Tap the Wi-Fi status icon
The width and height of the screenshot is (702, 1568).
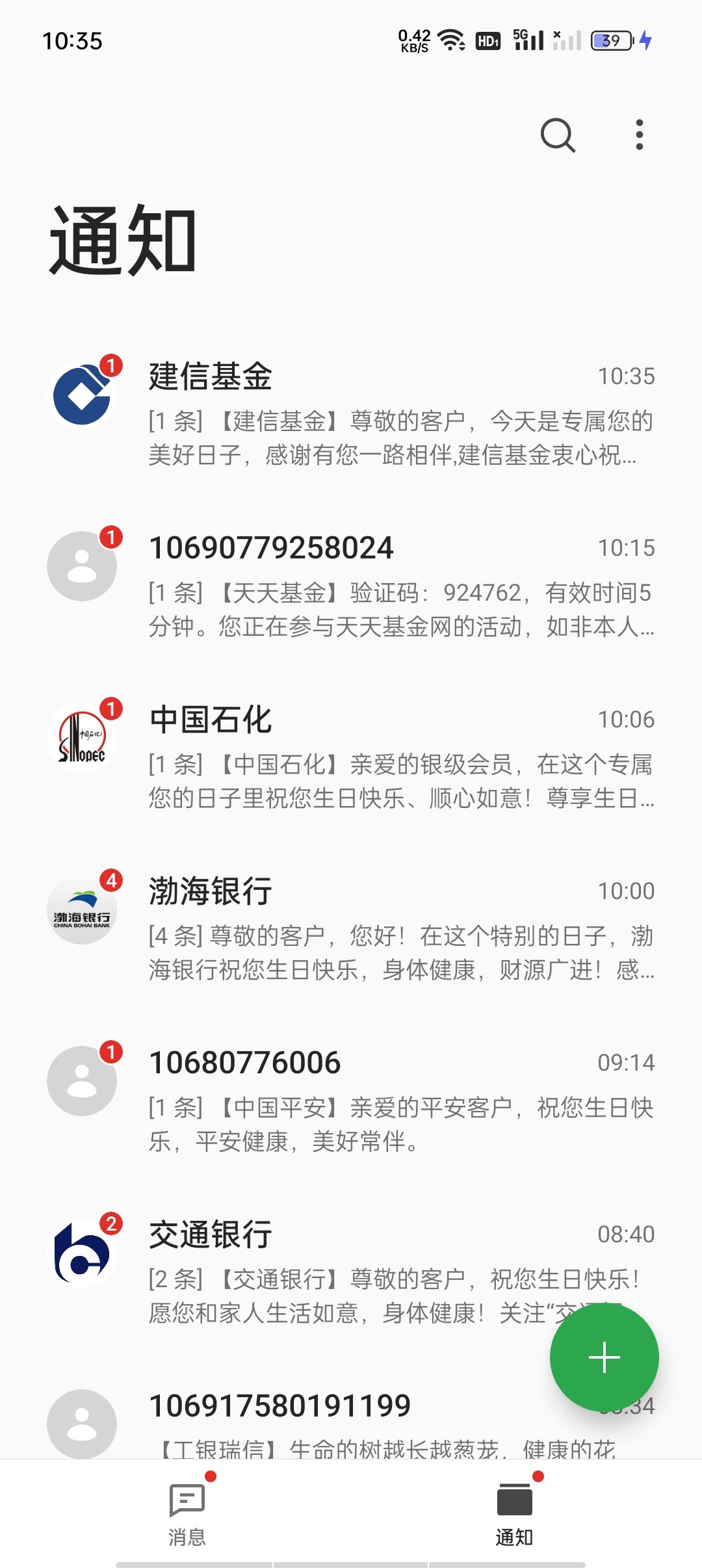[x=449, y=41]
